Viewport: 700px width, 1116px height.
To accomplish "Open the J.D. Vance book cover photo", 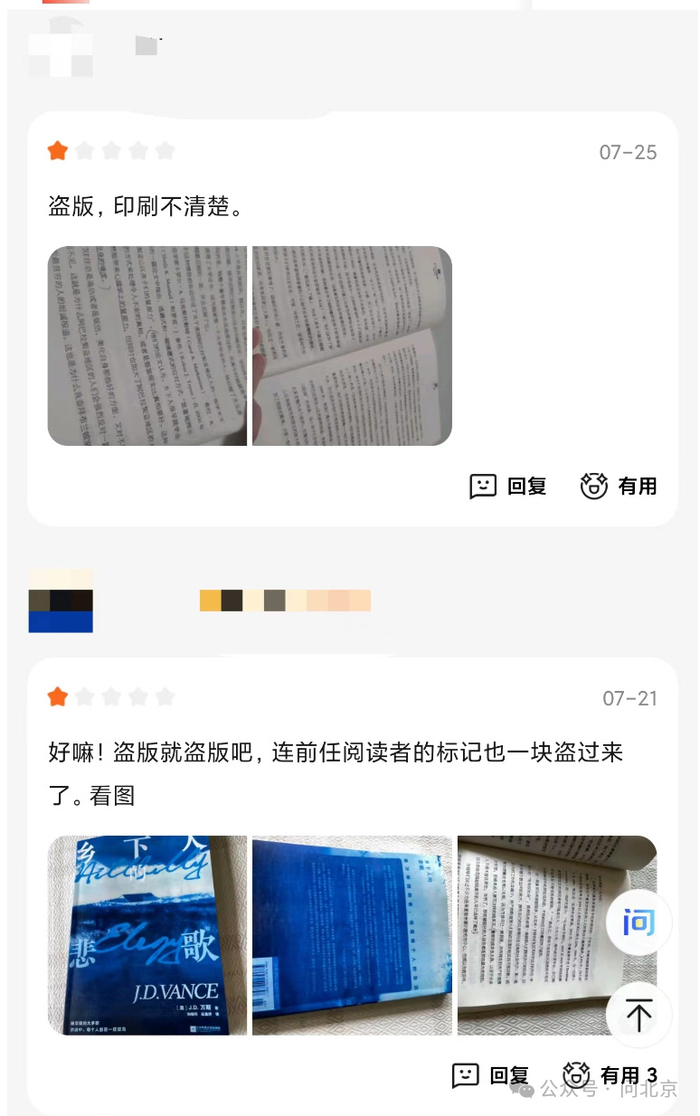I will 147,935.
